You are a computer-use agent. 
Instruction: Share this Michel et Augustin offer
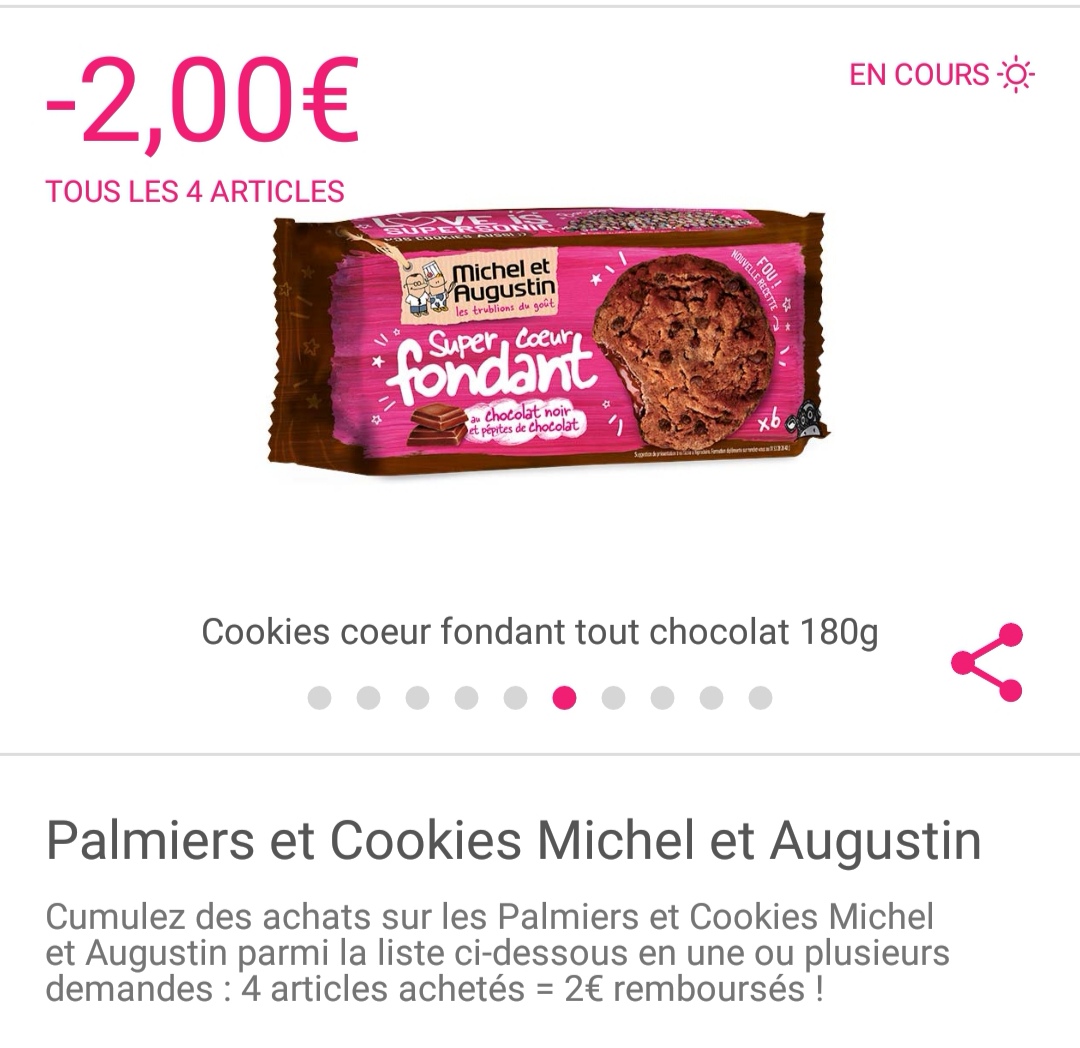pos(987,663)
